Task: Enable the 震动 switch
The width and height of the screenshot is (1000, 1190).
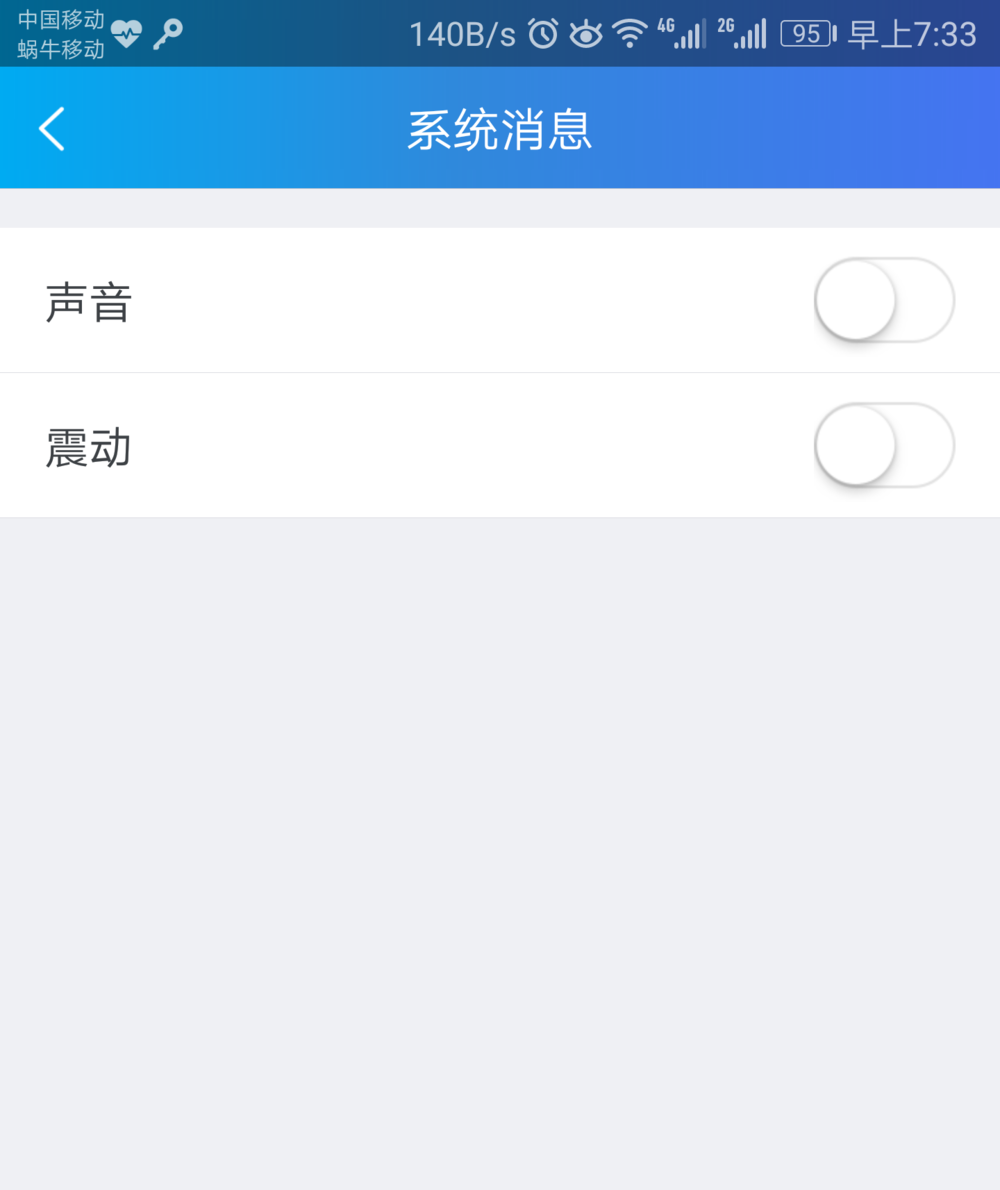Action: [884, 445]
